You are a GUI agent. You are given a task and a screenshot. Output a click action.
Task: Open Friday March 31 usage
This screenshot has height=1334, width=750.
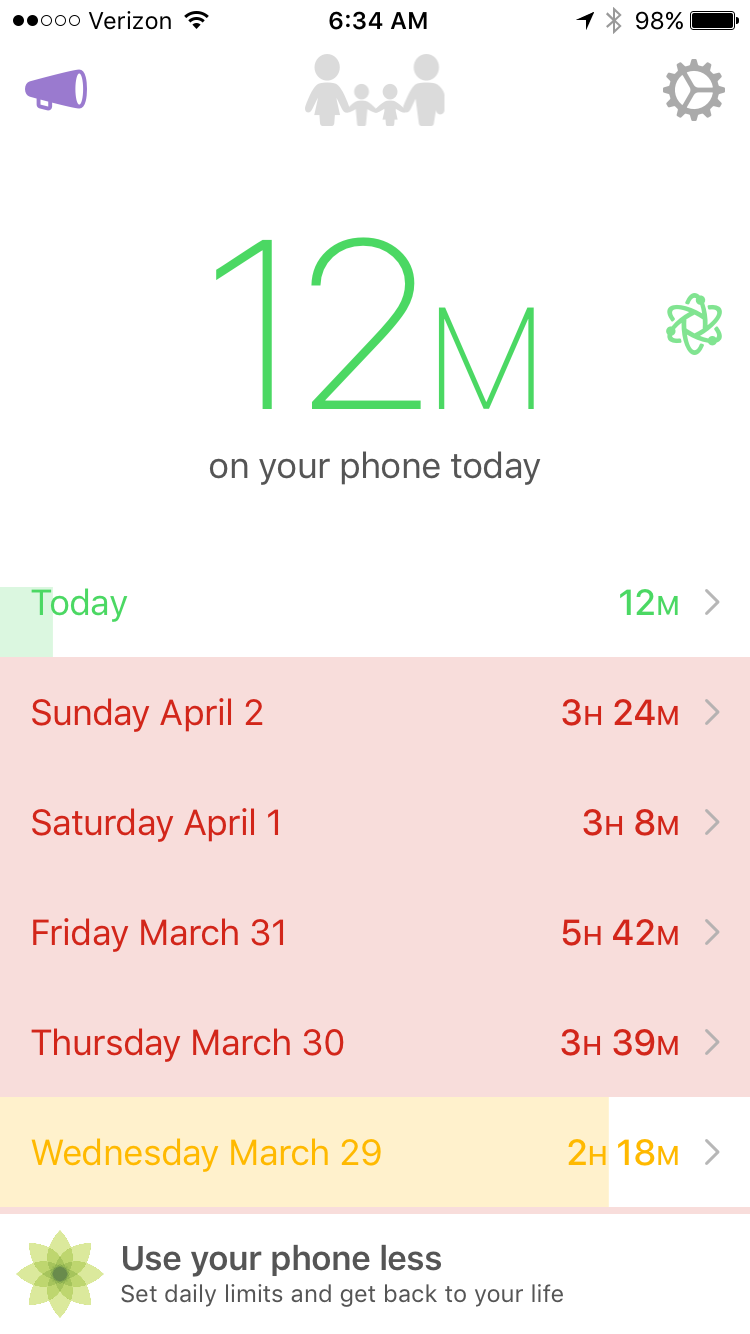coord(375,933)
